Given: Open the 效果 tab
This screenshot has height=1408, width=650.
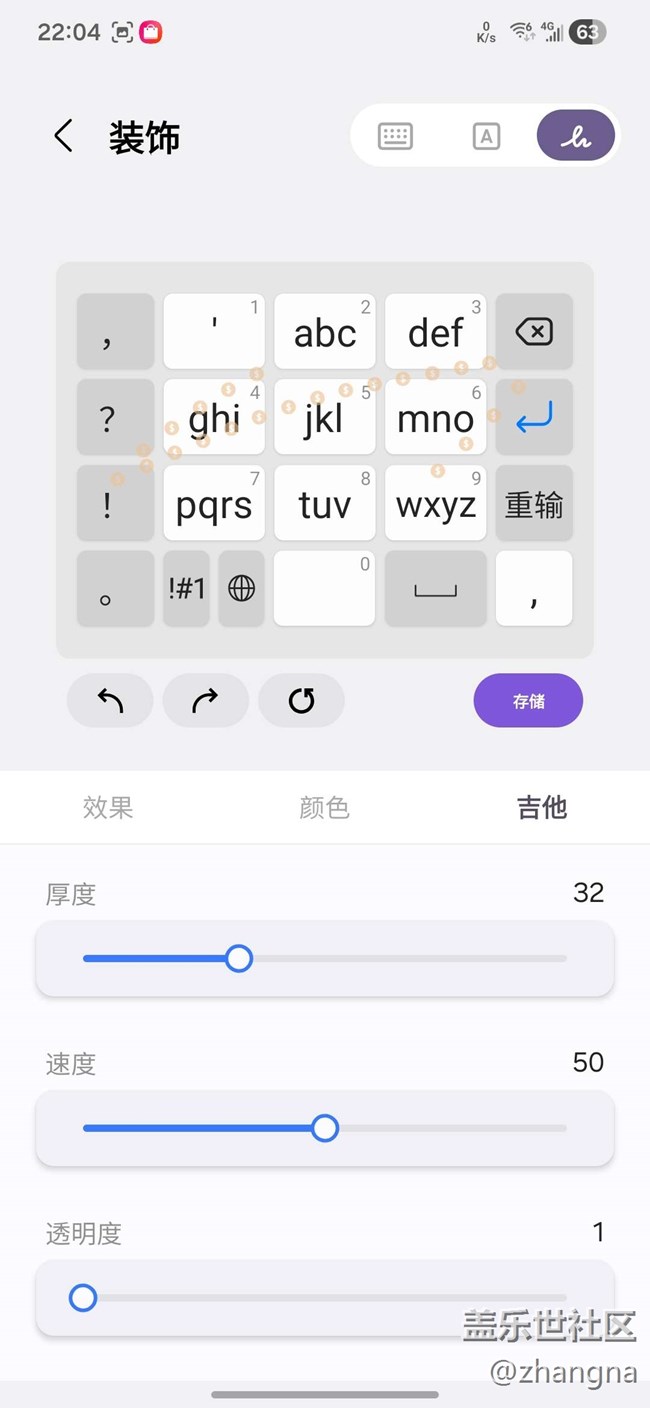Looking at the screenshot, I should click(x=108, y=807).
